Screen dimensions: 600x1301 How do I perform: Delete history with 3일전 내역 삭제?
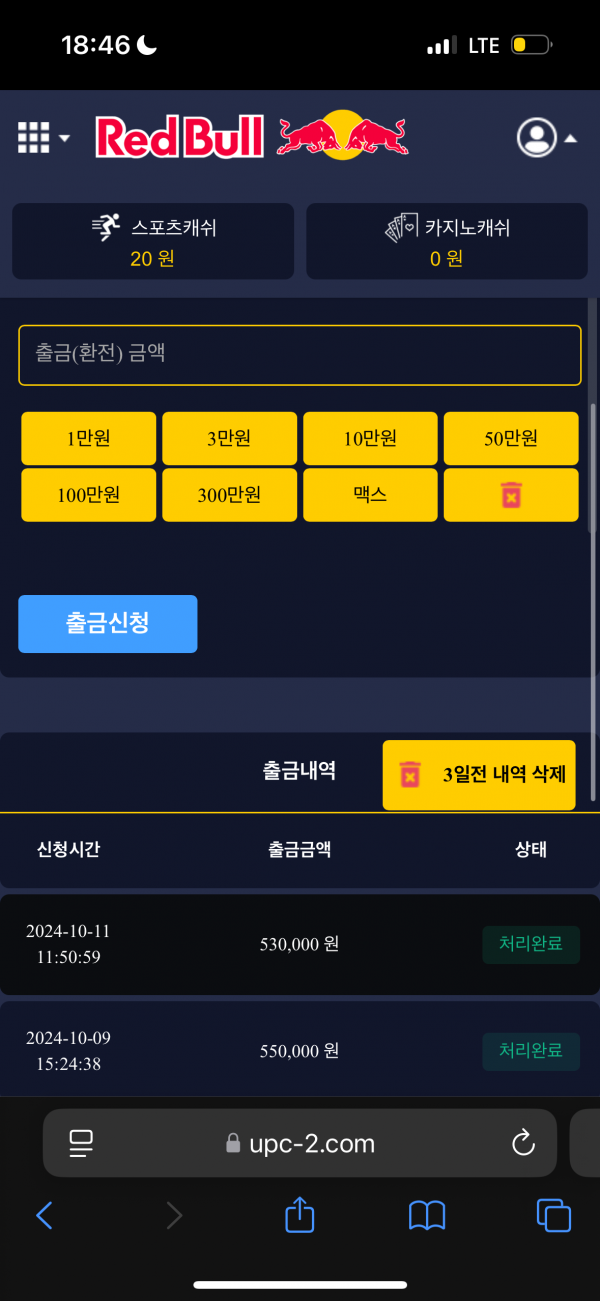point(479,775)
